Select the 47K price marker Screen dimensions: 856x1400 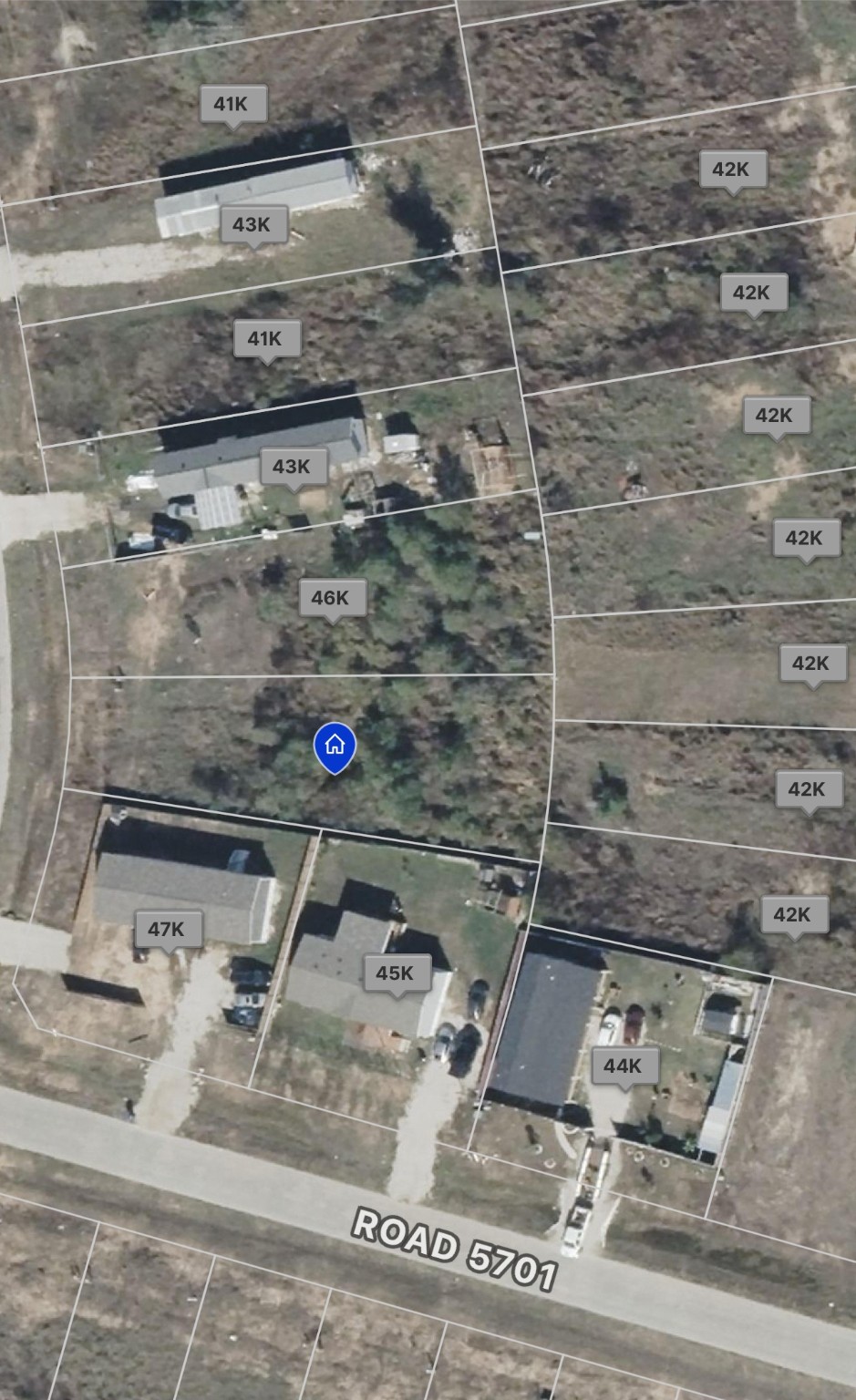click(x=169, y=929)
